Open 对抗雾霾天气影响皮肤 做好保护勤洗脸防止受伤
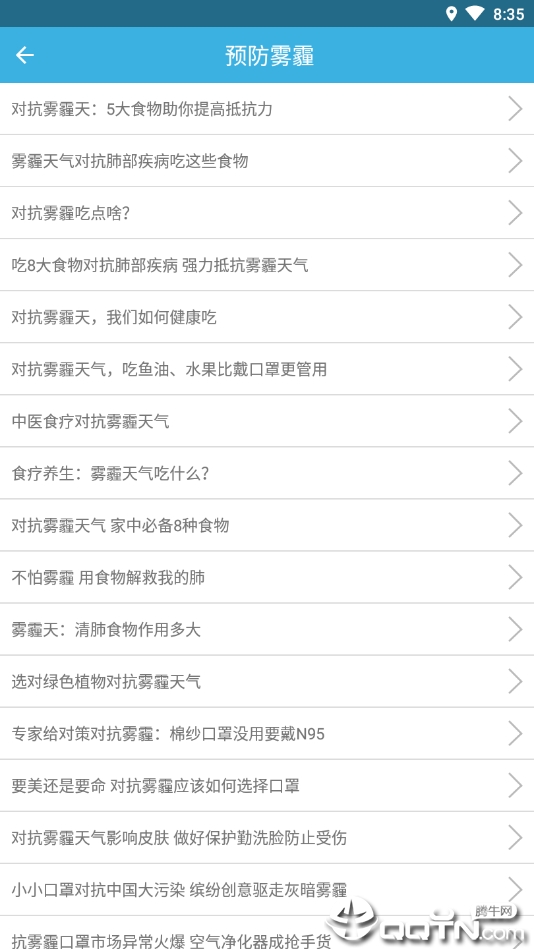 267,838
